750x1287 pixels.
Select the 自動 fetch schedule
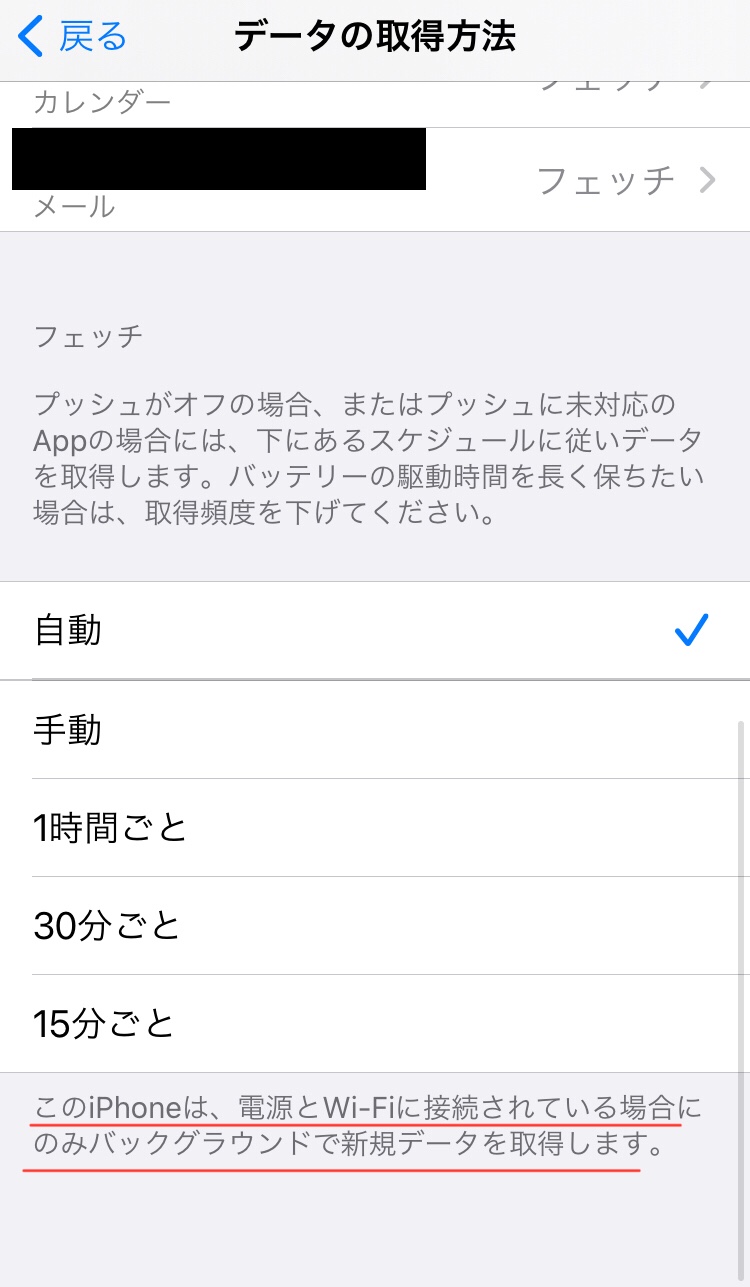pyautogui.click(x=375, y=631)
